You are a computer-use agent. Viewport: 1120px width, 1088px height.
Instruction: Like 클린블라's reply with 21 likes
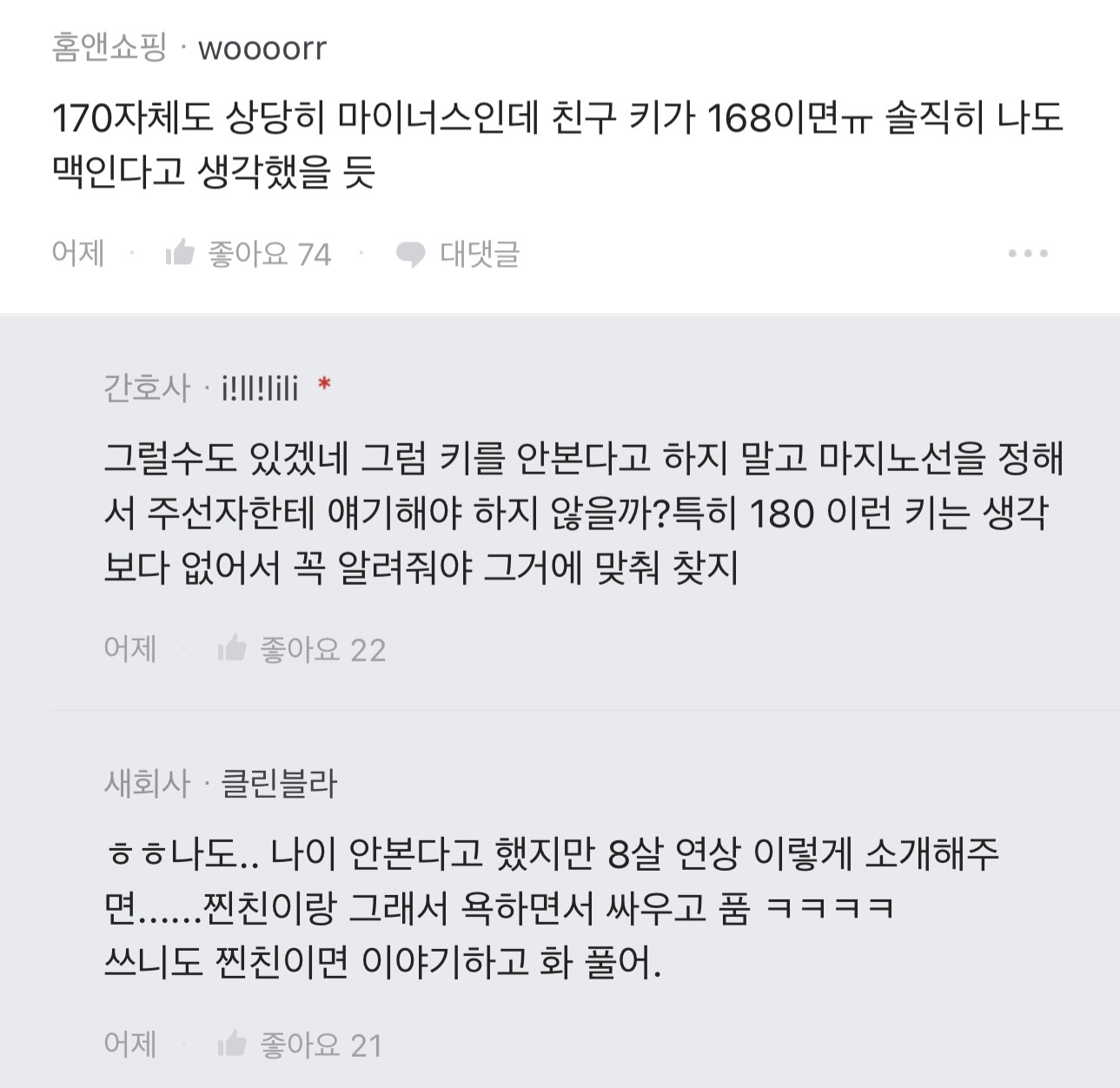[x=300, y=1045]
